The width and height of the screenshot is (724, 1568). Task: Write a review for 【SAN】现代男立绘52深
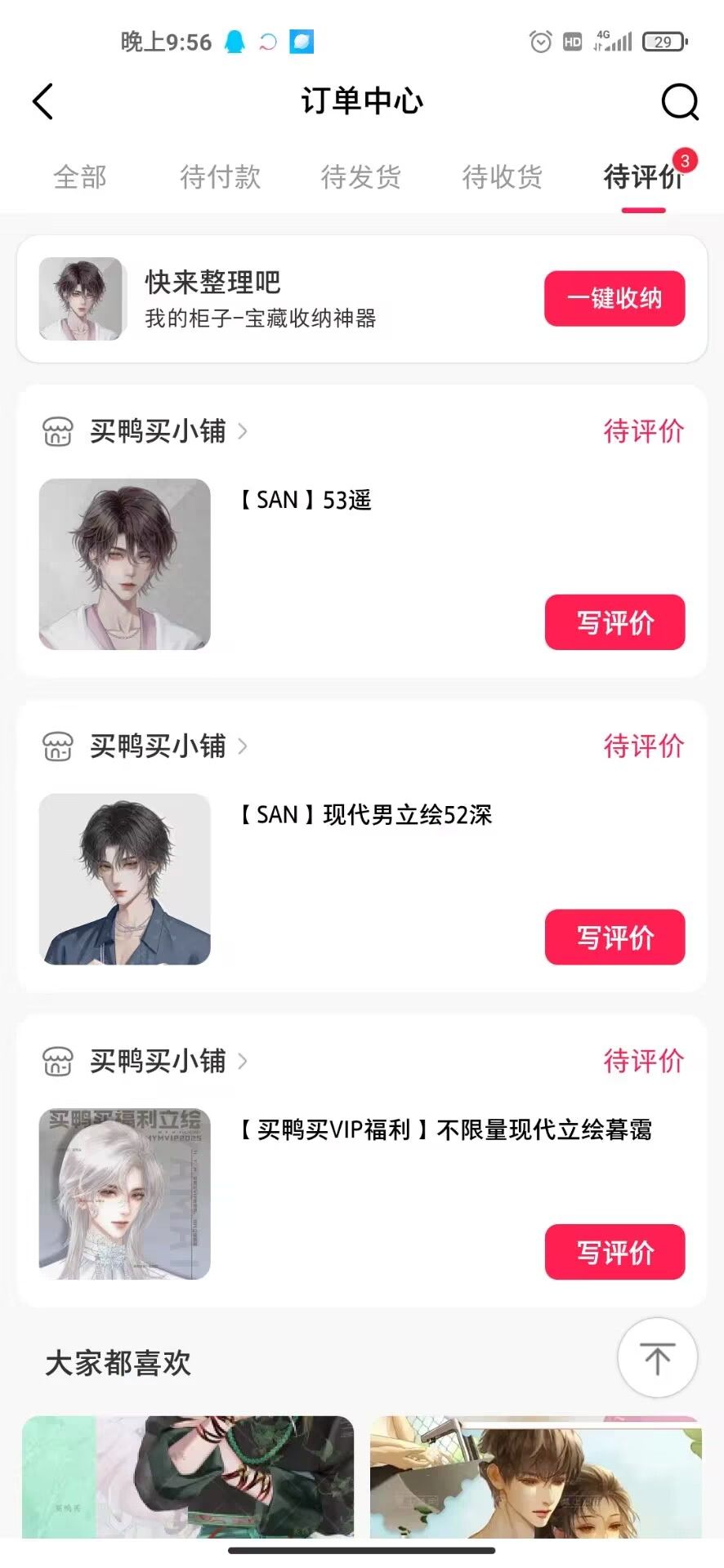coord(615,938)
